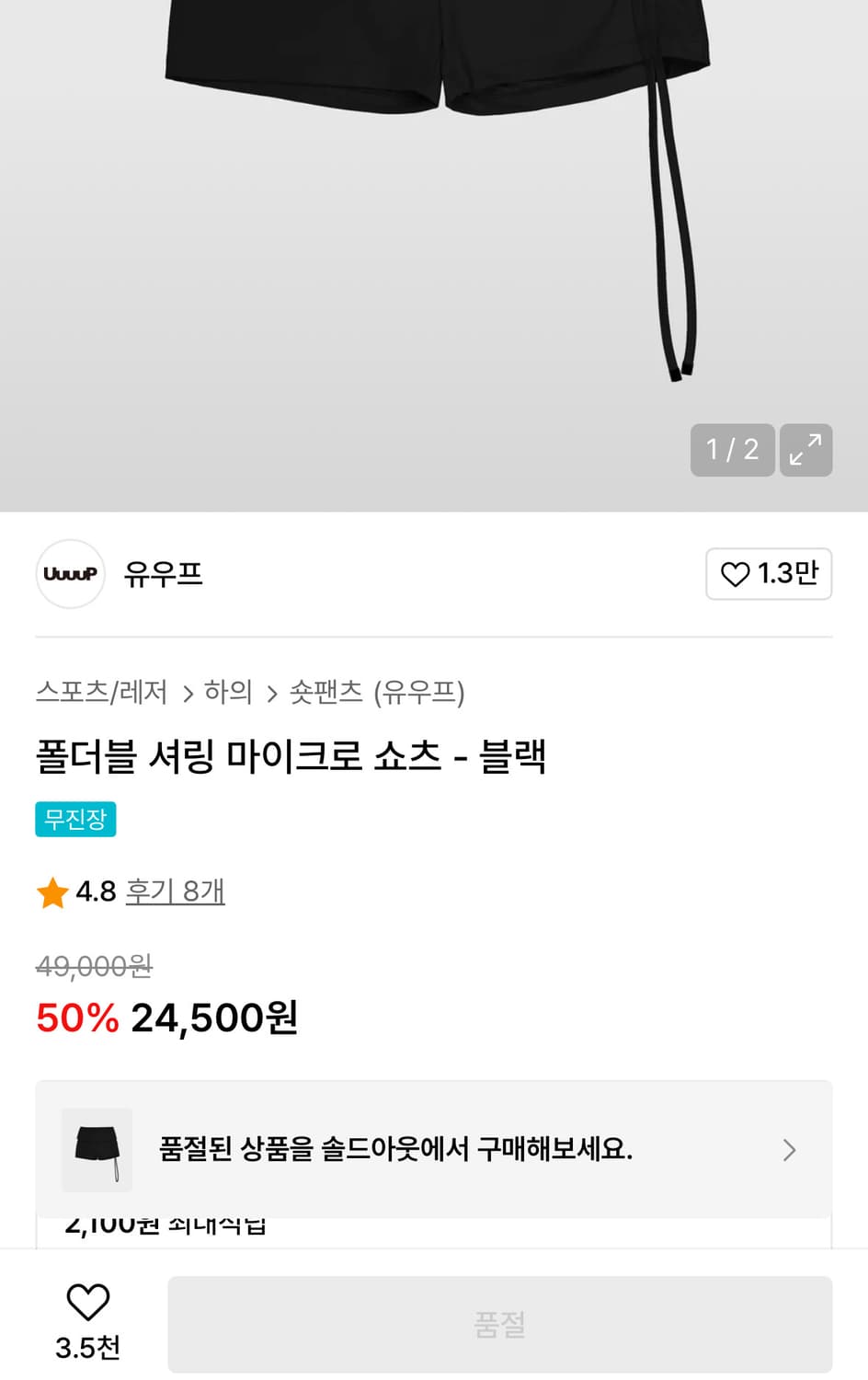Expand the sold-out purchase banner chevron

click(x=789, y=1149)
